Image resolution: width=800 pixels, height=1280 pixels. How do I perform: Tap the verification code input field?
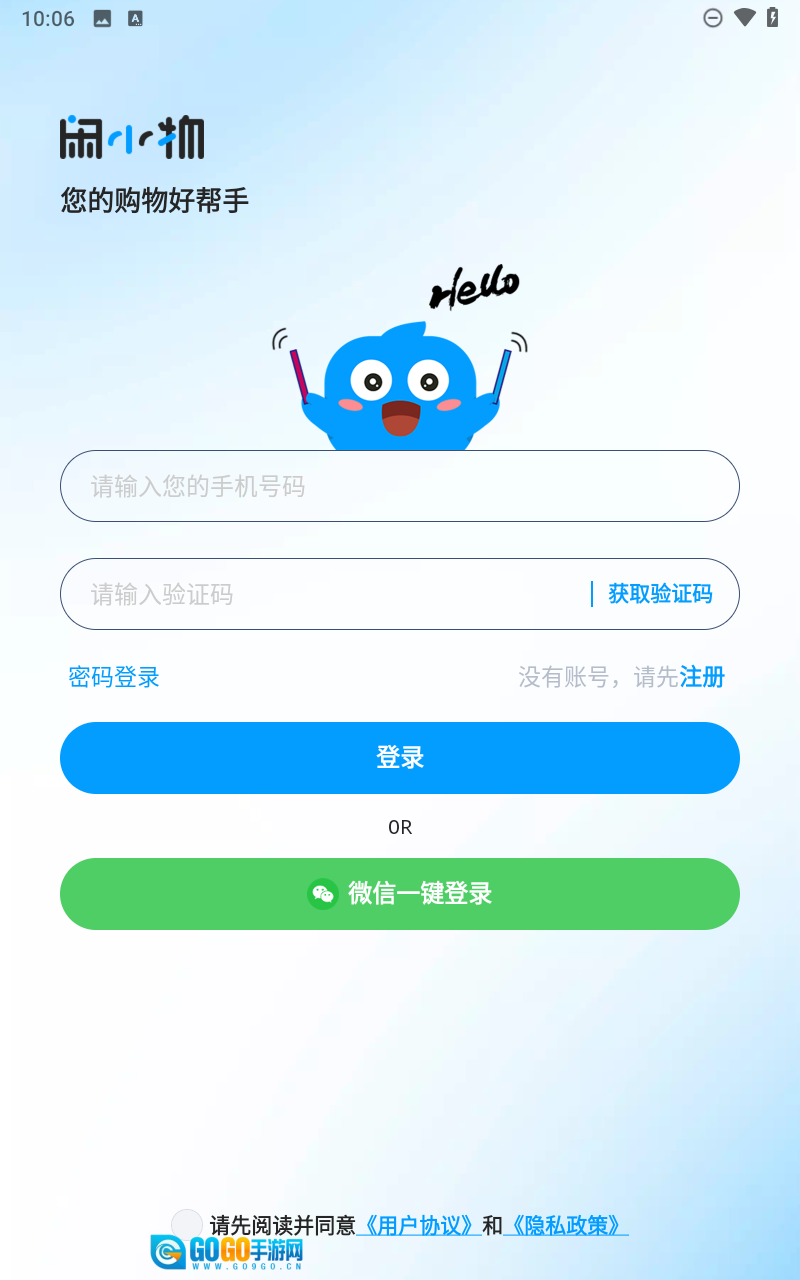point(320,594)
